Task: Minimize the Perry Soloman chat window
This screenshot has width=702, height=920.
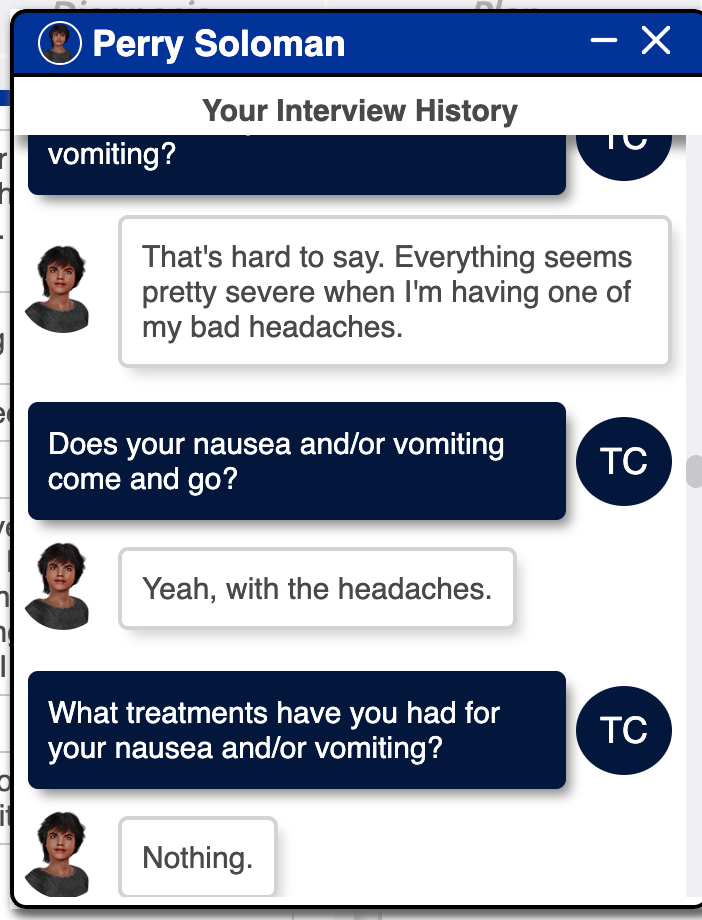Action: coord(604,41)
